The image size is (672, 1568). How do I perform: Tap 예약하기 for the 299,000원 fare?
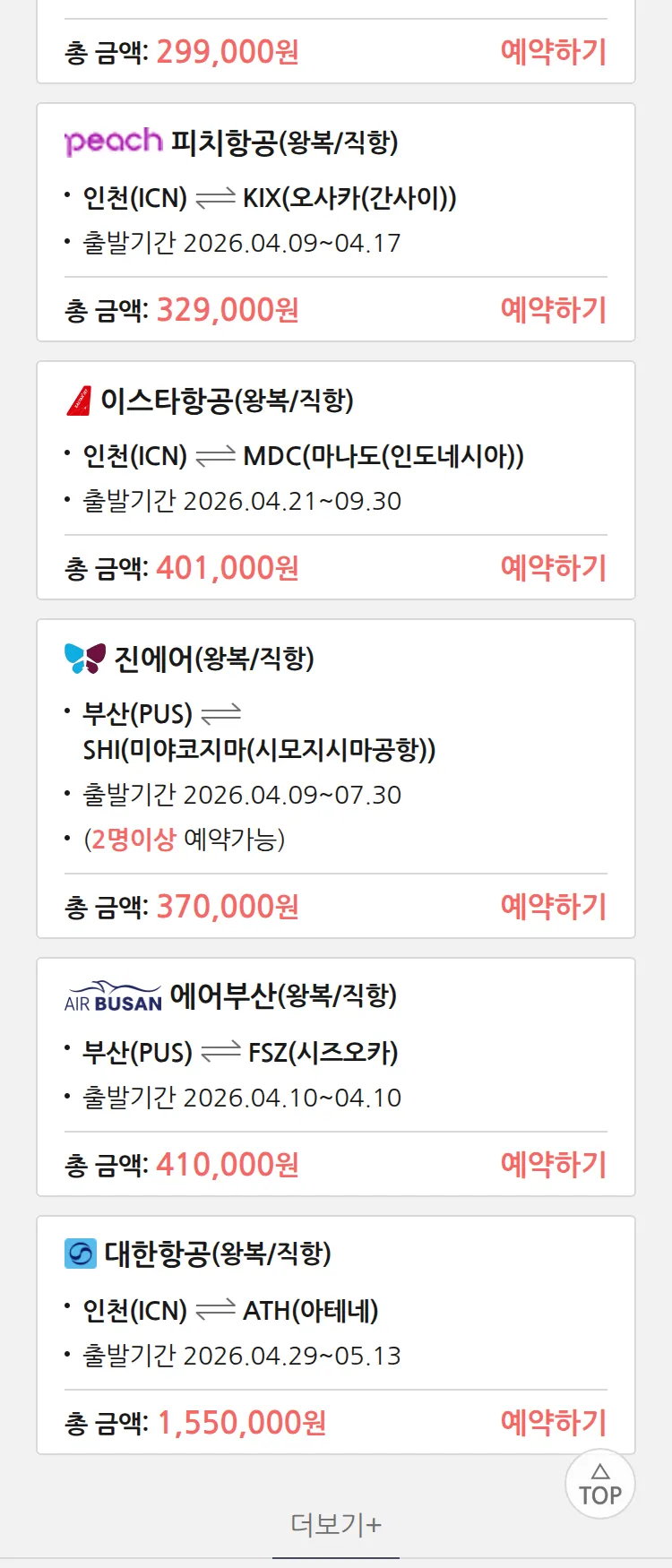[553, 52]
